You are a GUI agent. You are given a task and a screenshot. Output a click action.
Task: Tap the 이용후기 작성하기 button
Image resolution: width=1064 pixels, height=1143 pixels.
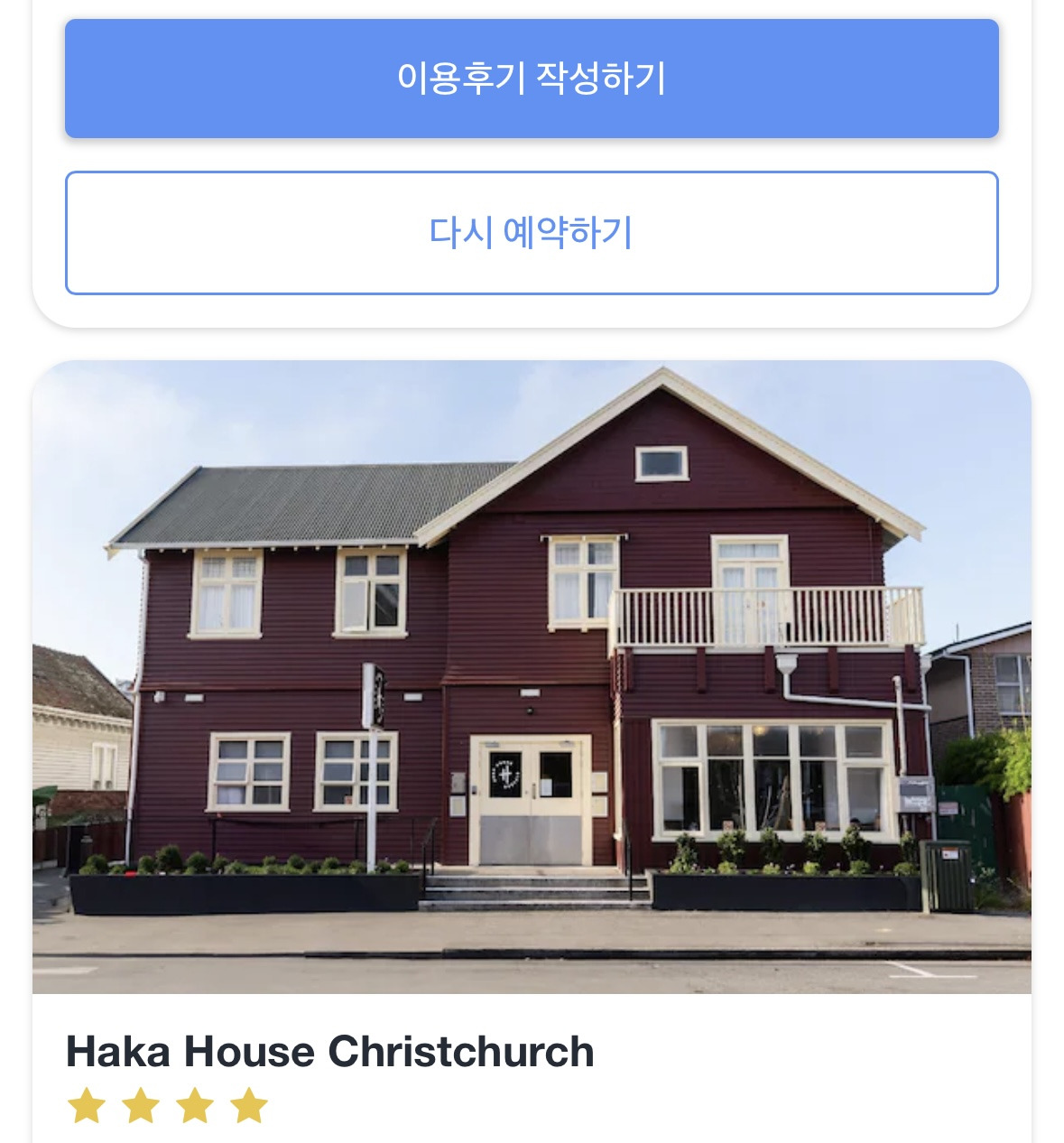(x=532, y=79)
